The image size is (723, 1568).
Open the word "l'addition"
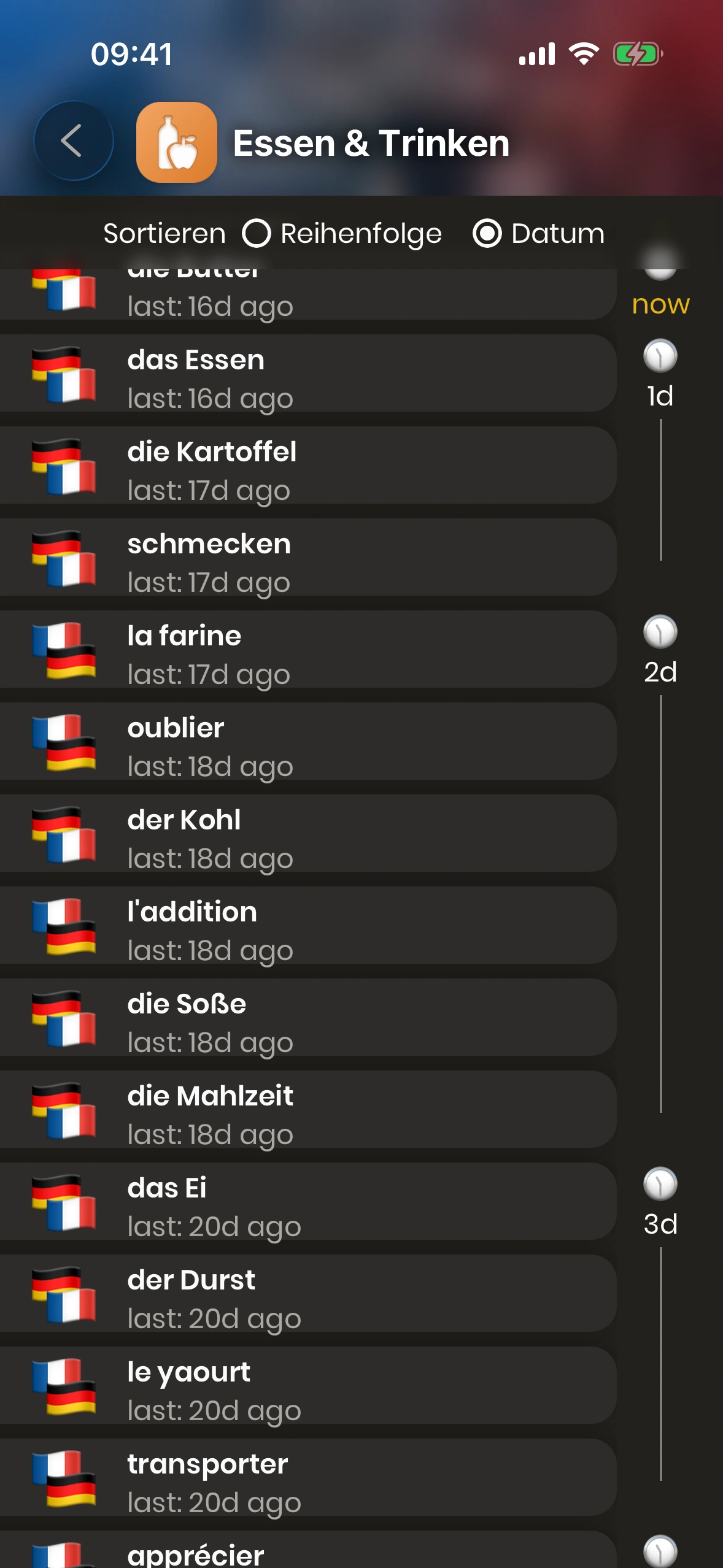pyautogui.click(x=307, y=926)
